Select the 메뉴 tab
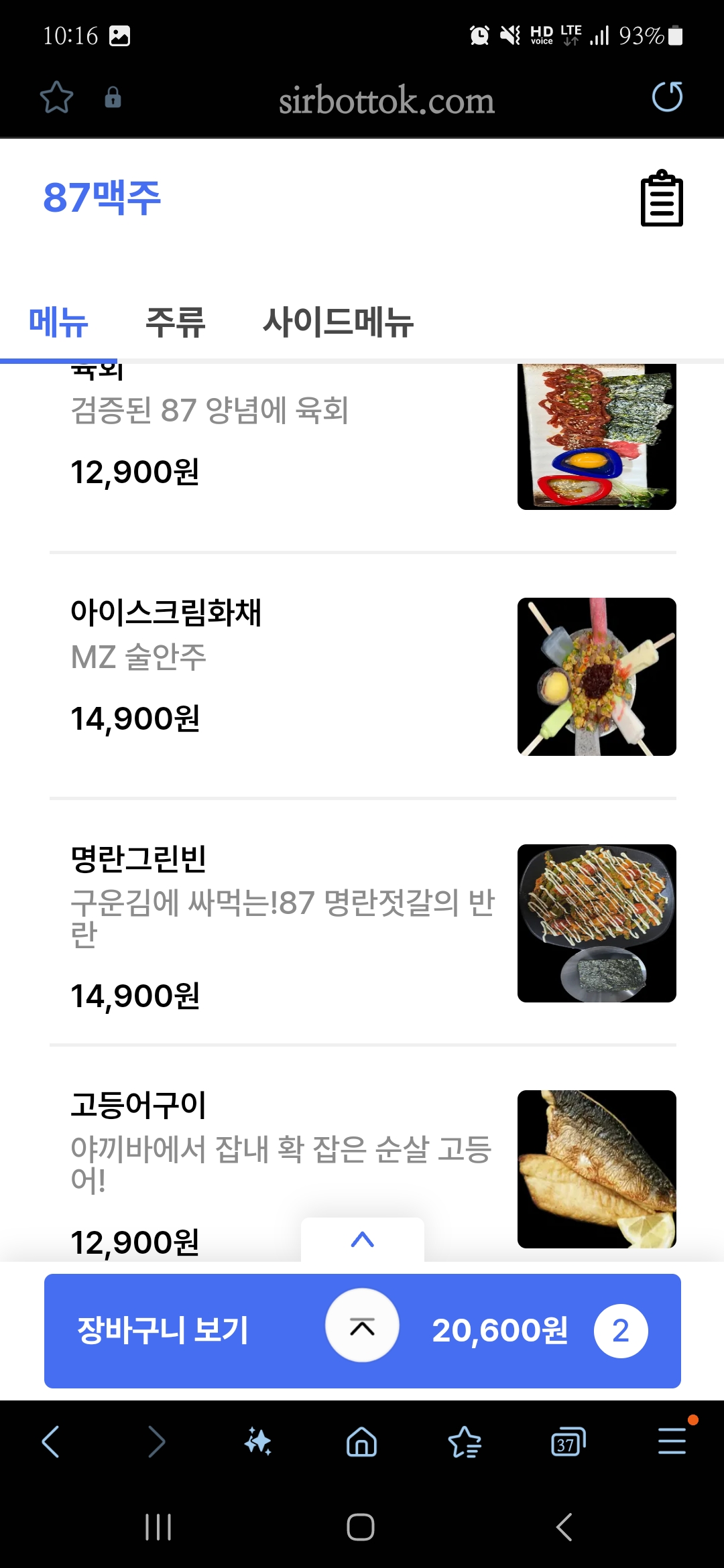Screen dimensions: 724x1568 (58, 322)
